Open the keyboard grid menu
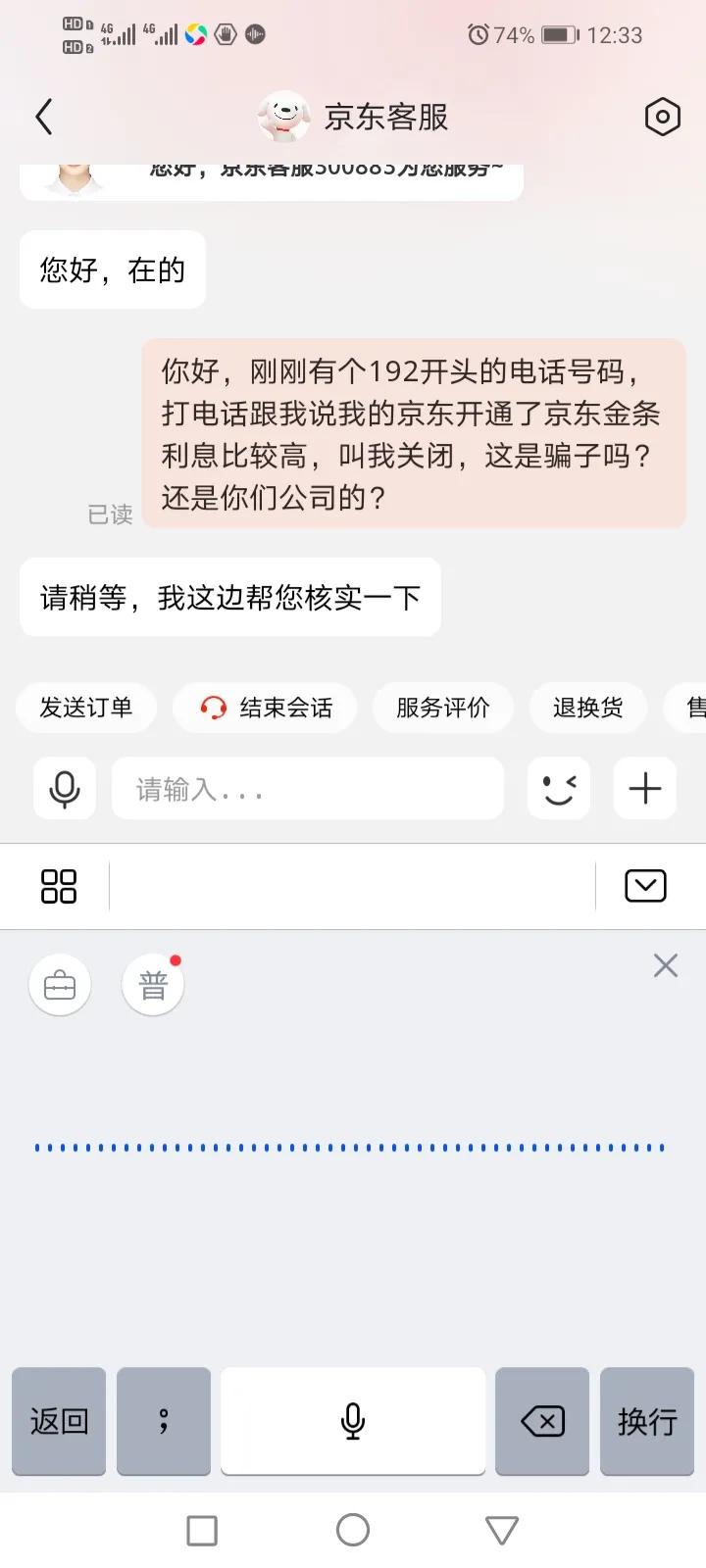 click(59, 886)
